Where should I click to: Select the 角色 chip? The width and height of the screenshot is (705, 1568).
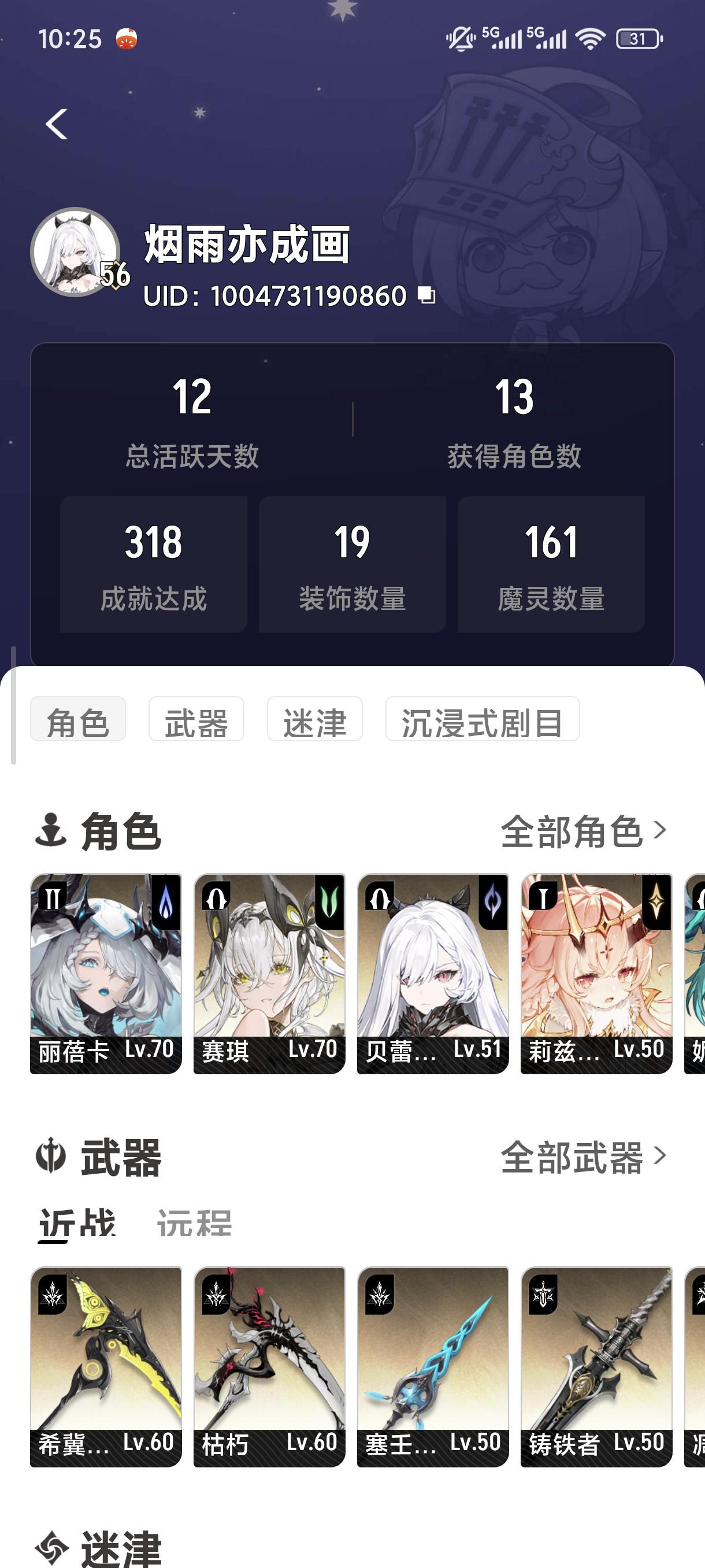[78, 719]
